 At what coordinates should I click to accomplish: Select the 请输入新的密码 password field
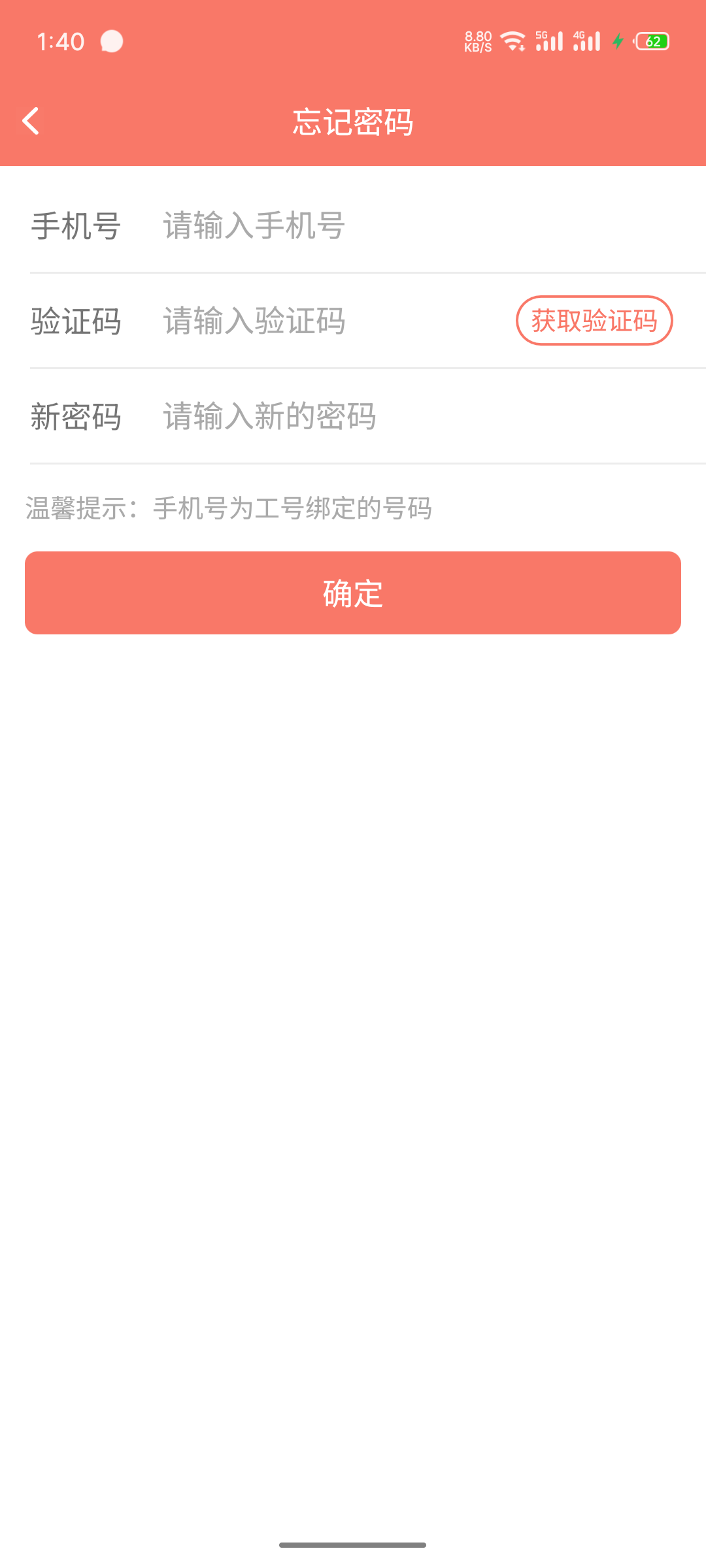pos(392,417)
